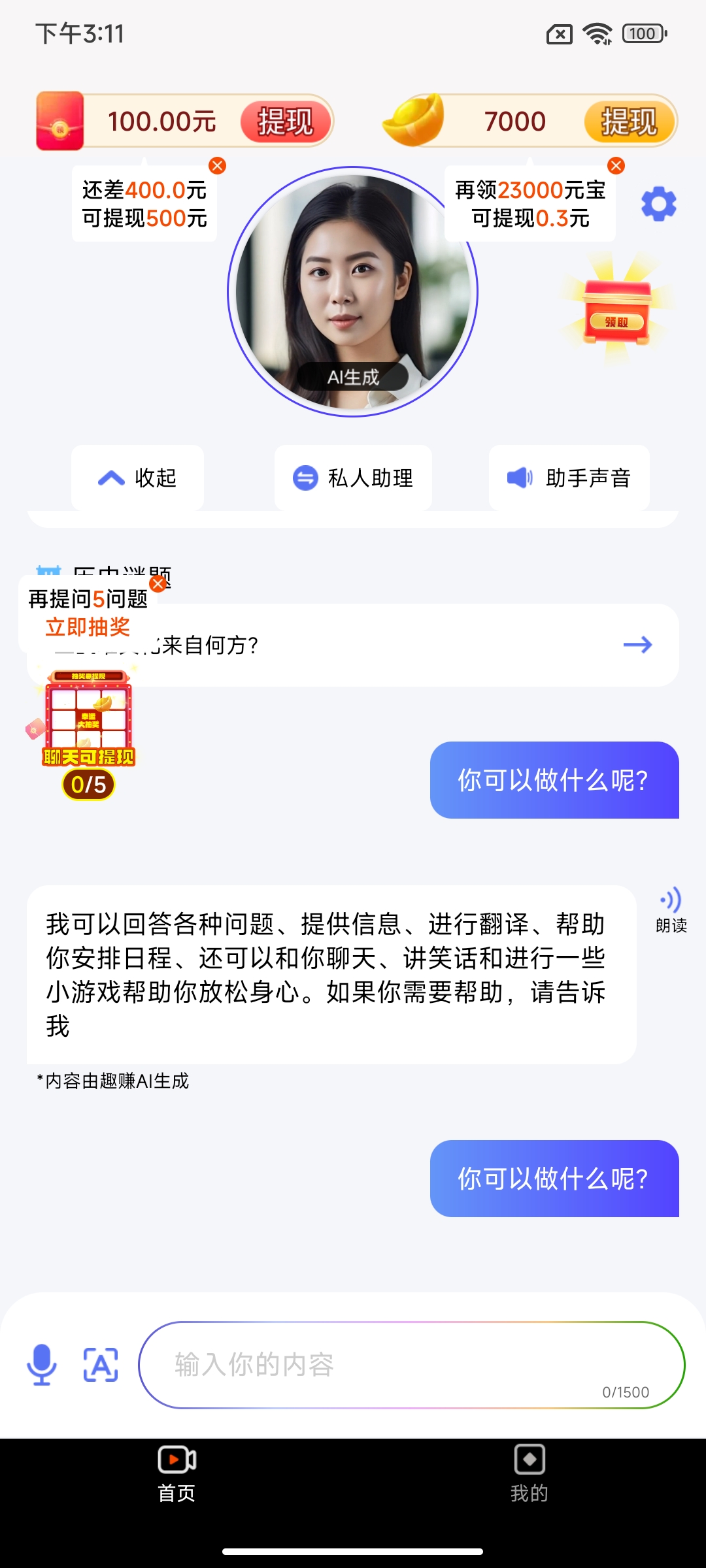Screen dimensions: 706x1568
Task: Collapse the panel with 收起
Action: pyautogui.click(x=137, y=478)
